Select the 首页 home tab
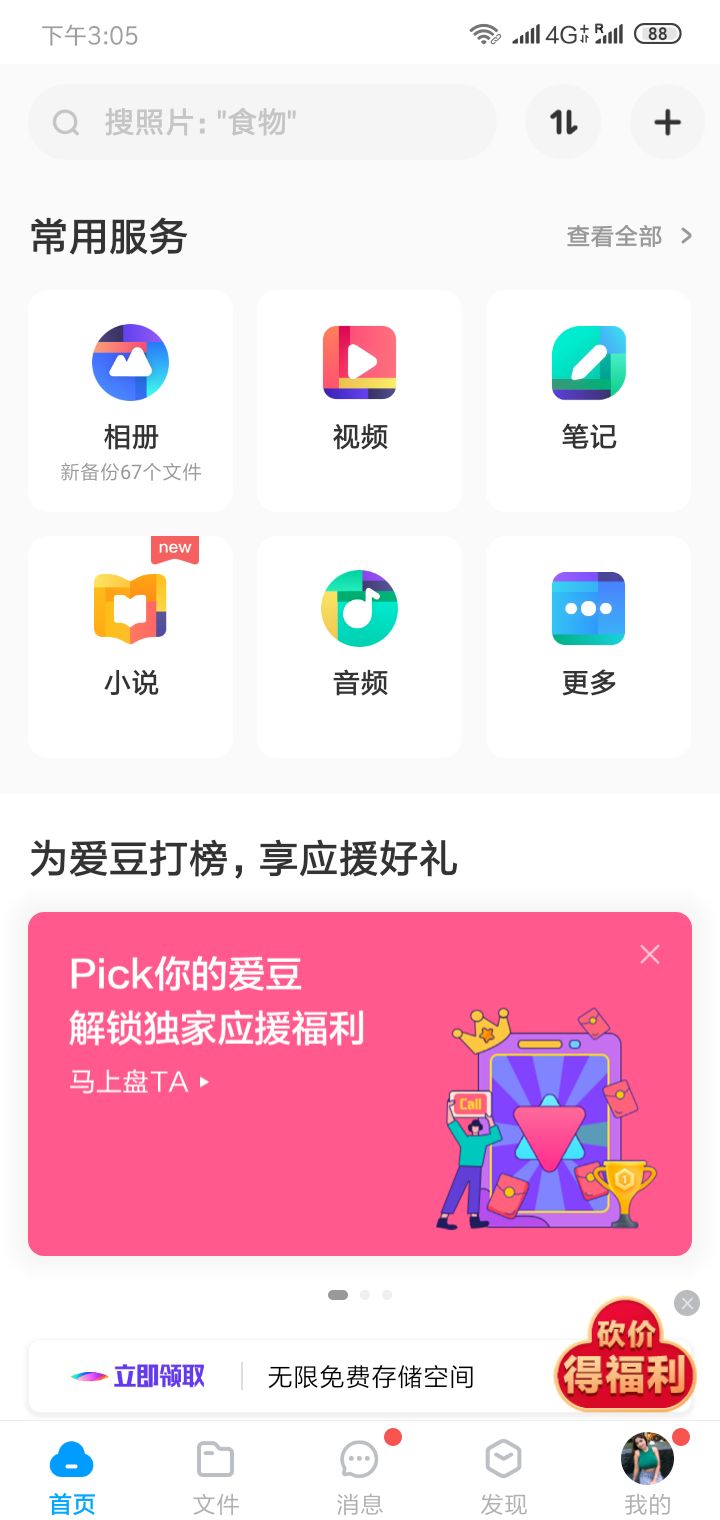 pos(72,1477)
